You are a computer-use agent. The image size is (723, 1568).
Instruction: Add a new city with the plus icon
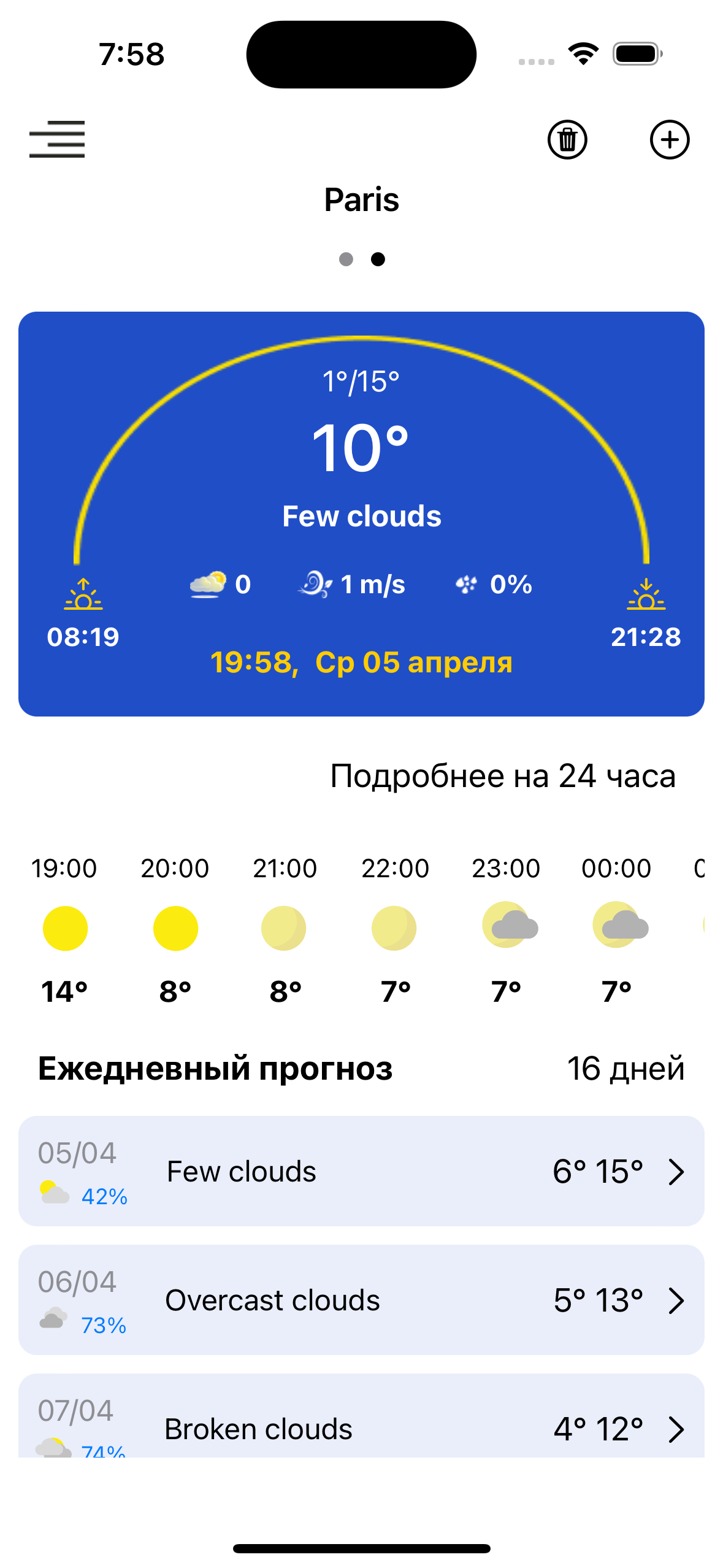point(669,140)
